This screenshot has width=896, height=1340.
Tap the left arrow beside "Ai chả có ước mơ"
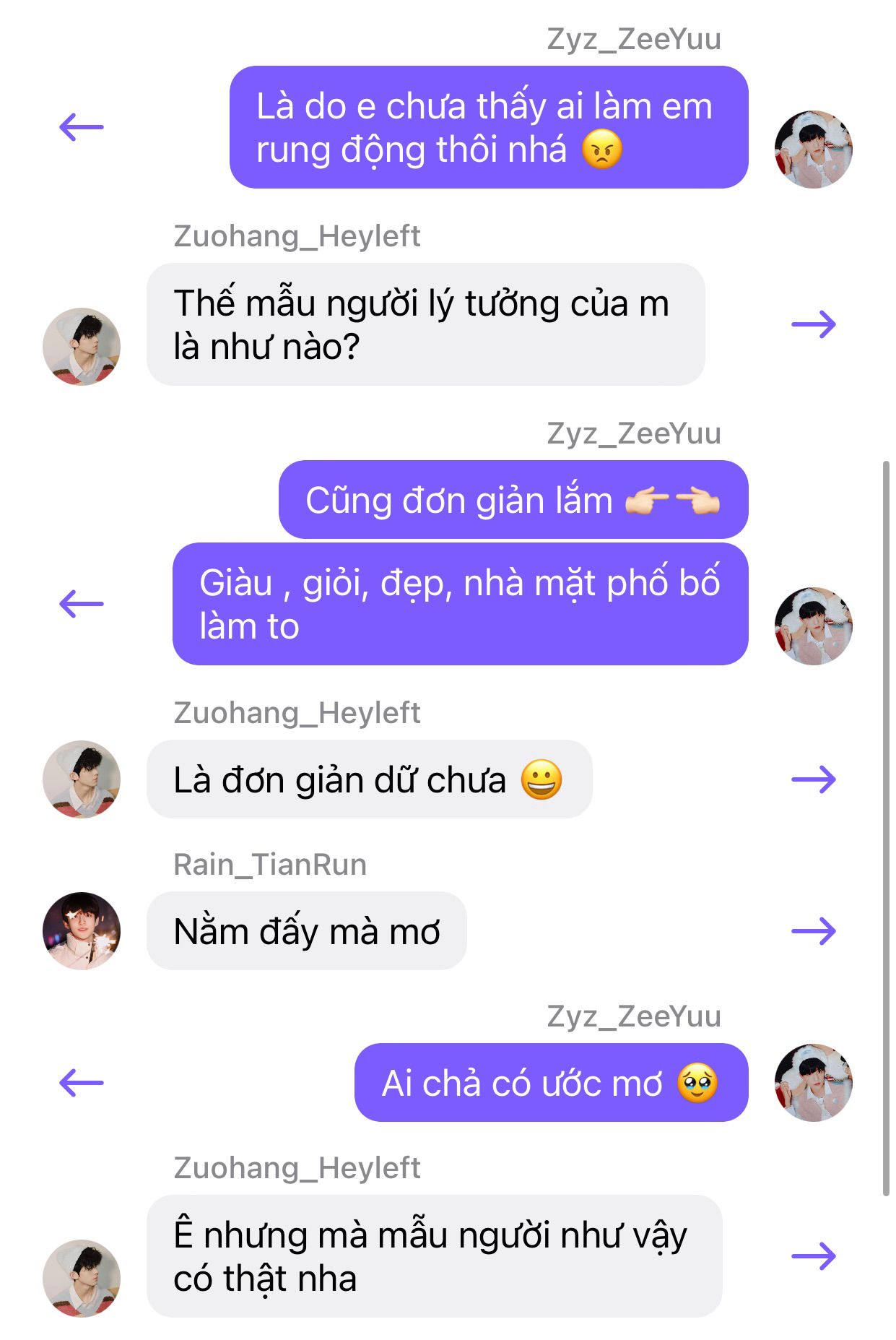click(x=81, y=1083)
